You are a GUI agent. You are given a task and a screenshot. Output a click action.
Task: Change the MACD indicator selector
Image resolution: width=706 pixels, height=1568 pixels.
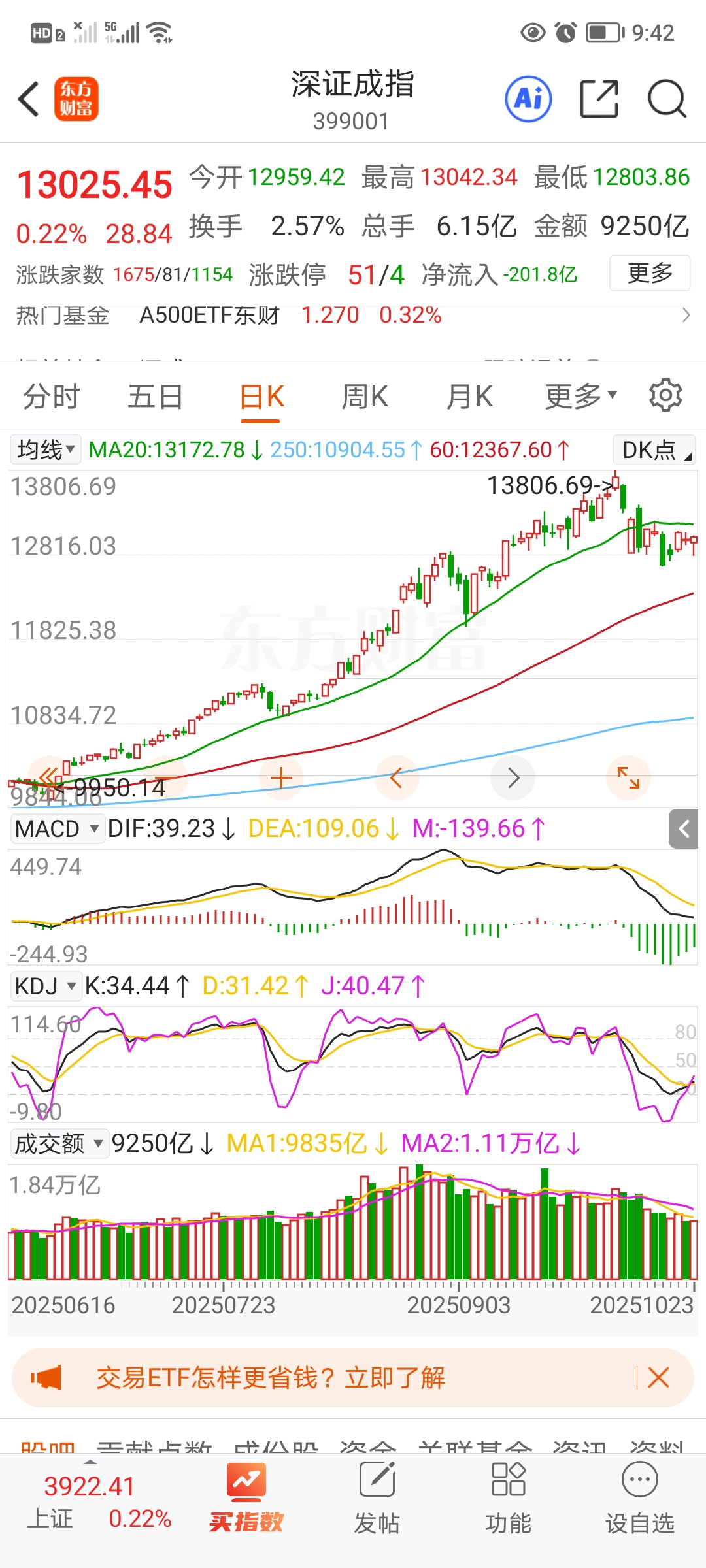(57, 828)
